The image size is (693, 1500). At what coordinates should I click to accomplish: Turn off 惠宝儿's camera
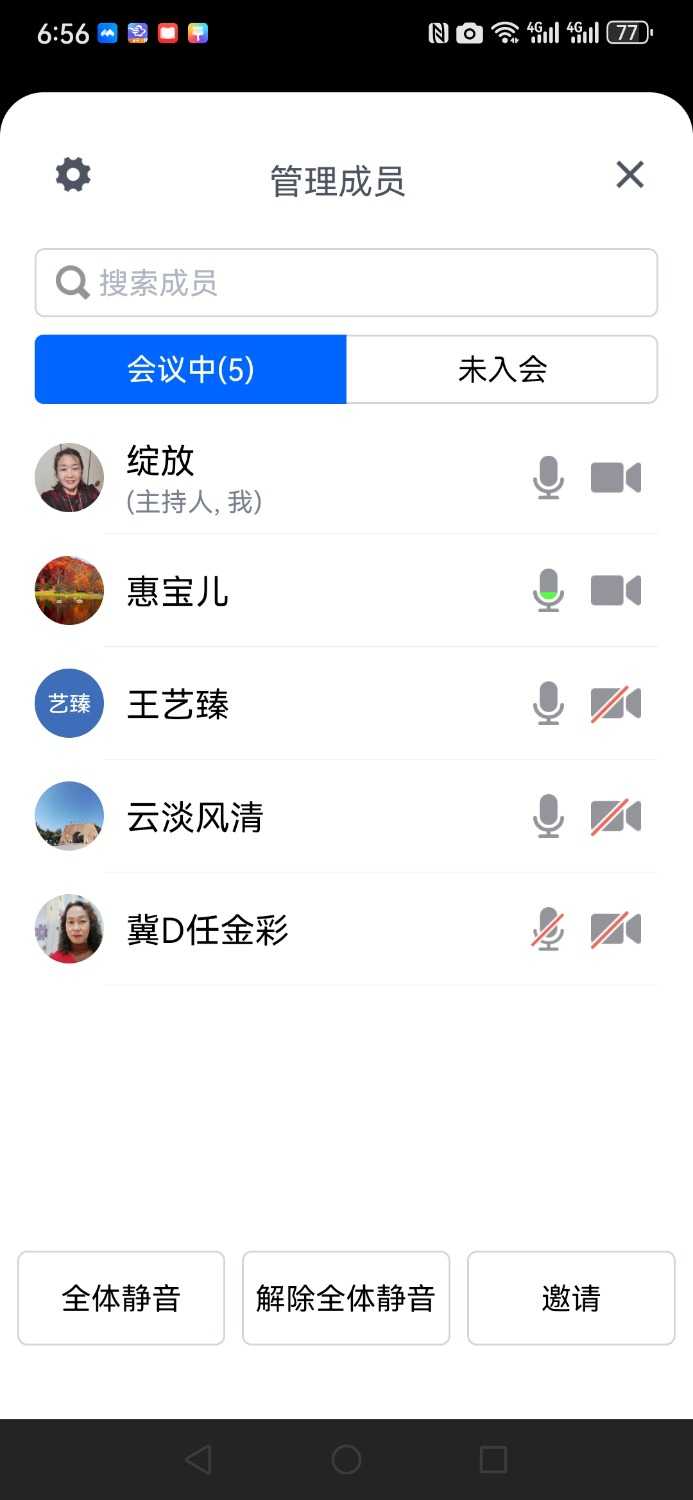[x=615, y=591]
